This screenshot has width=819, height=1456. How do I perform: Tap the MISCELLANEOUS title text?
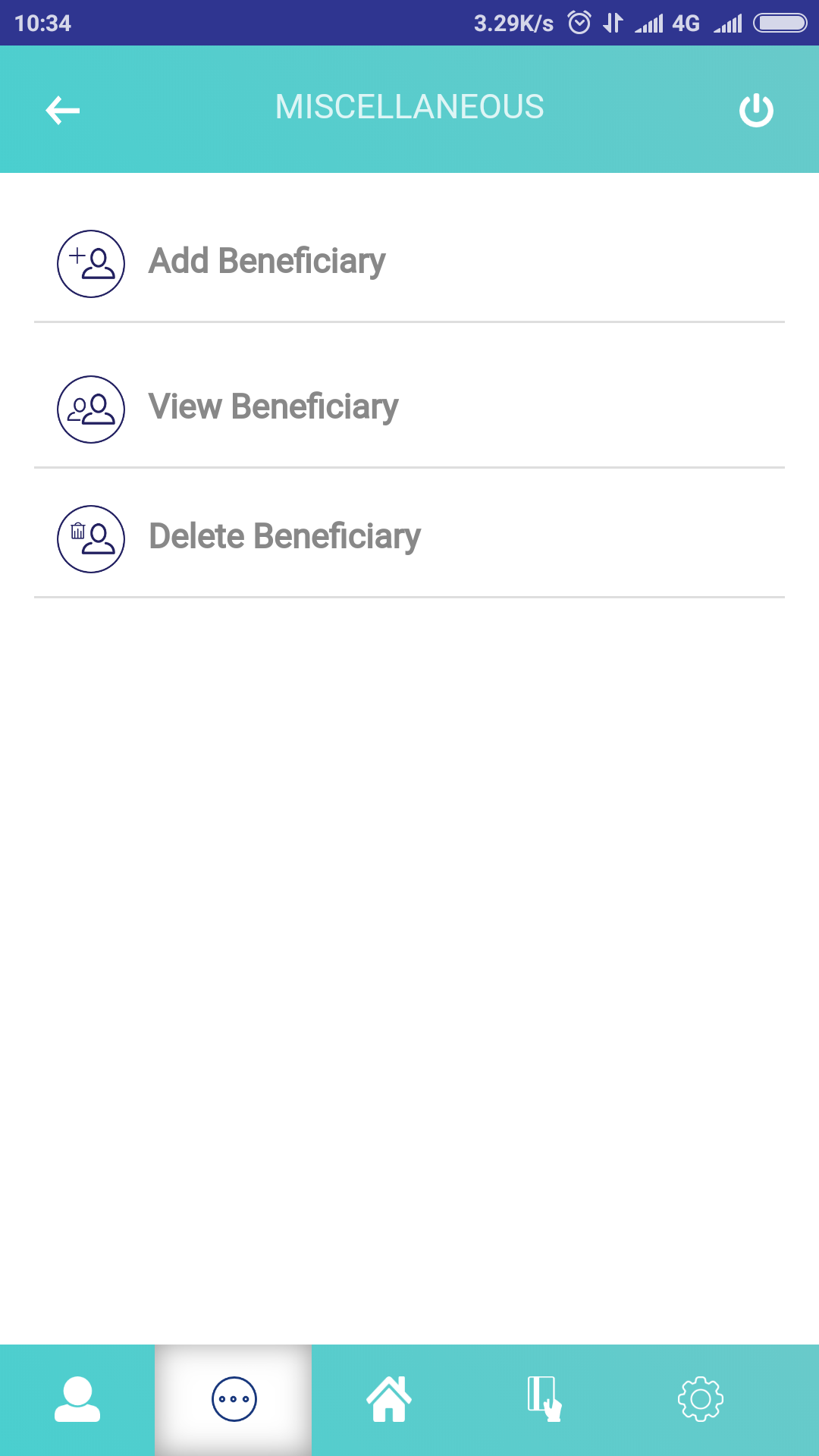coord(409,106)
